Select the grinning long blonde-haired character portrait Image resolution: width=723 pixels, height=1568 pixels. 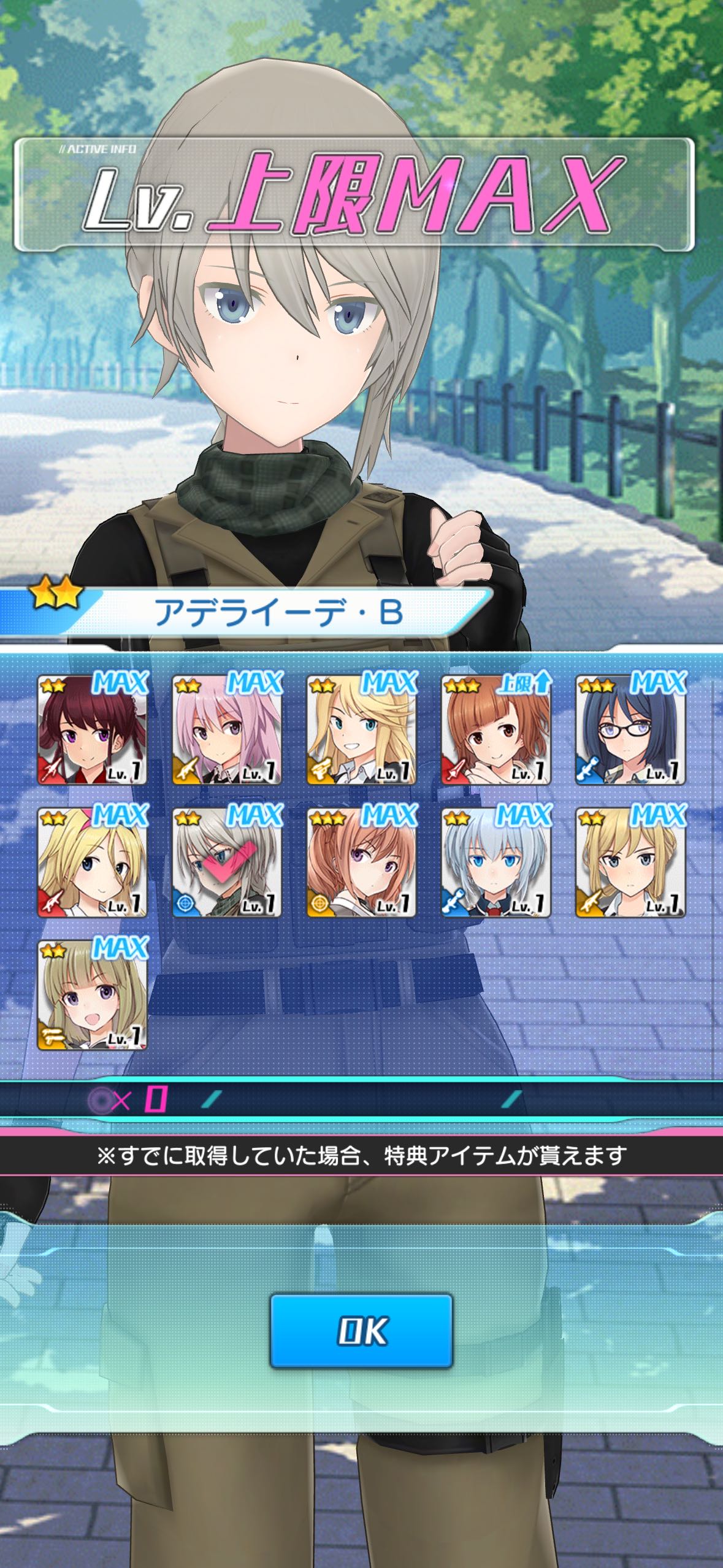coord(361,730)
